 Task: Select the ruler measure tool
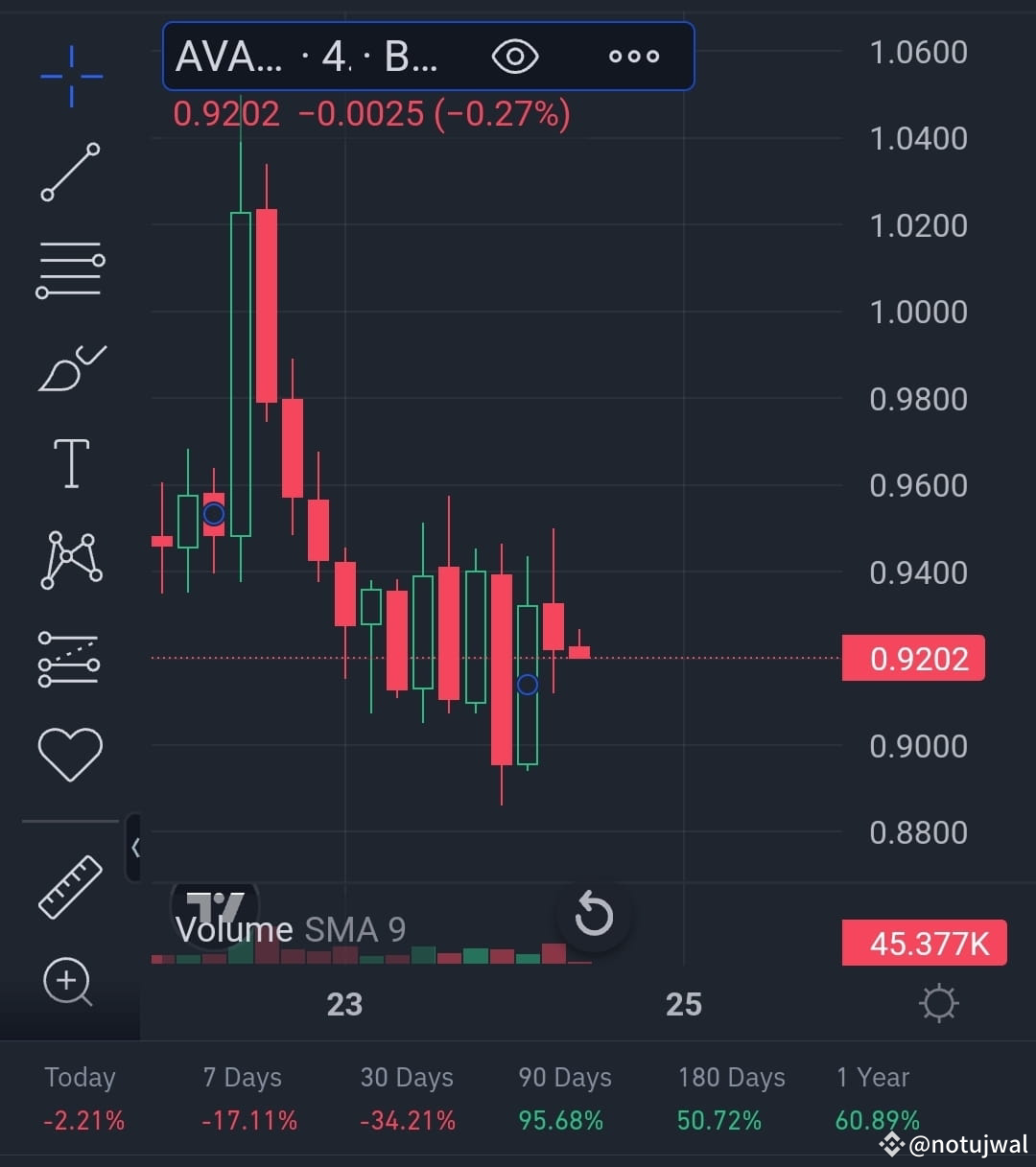coord(71,887)
